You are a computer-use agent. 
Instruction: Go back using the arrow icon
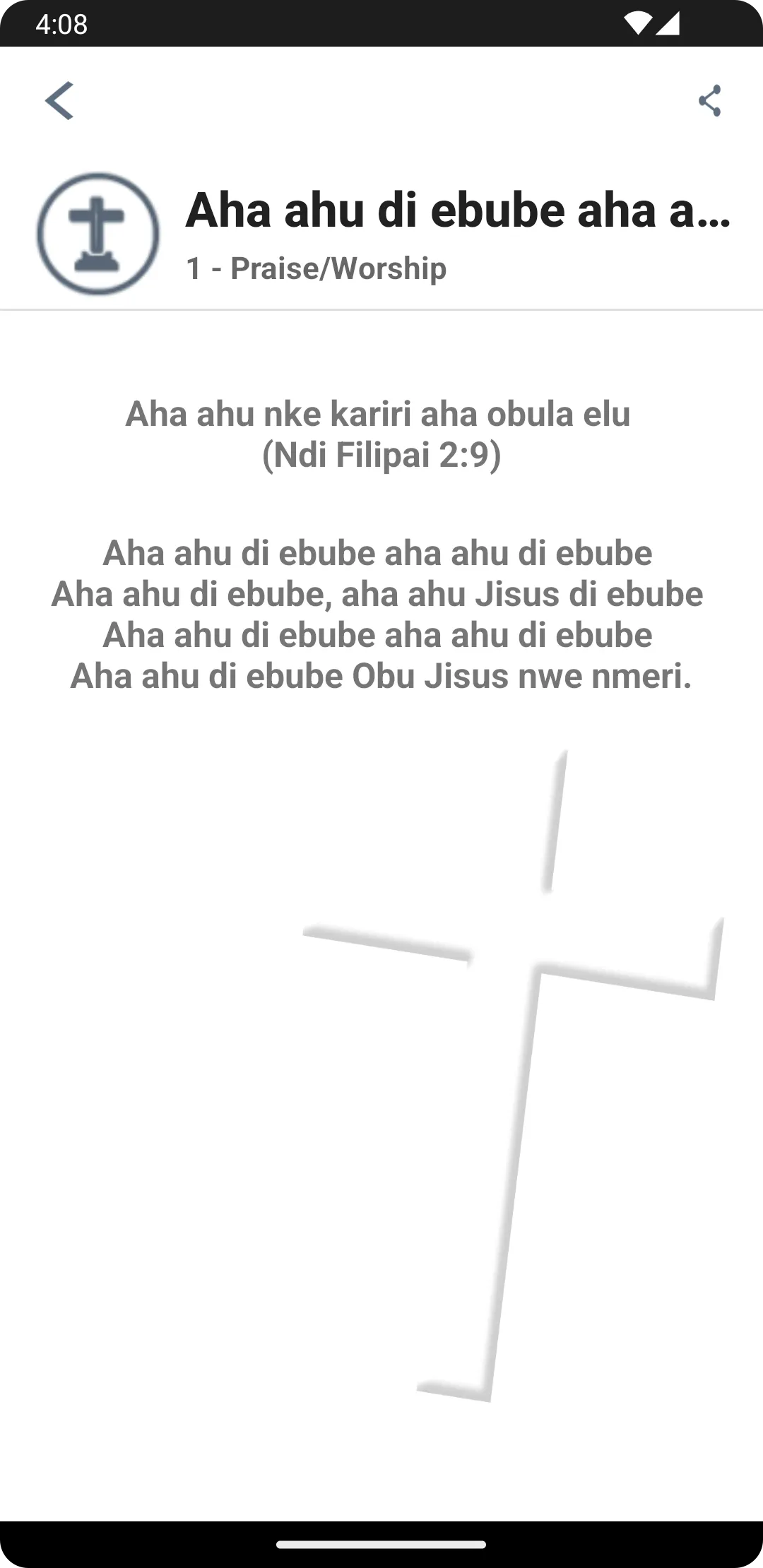point(59,101)
